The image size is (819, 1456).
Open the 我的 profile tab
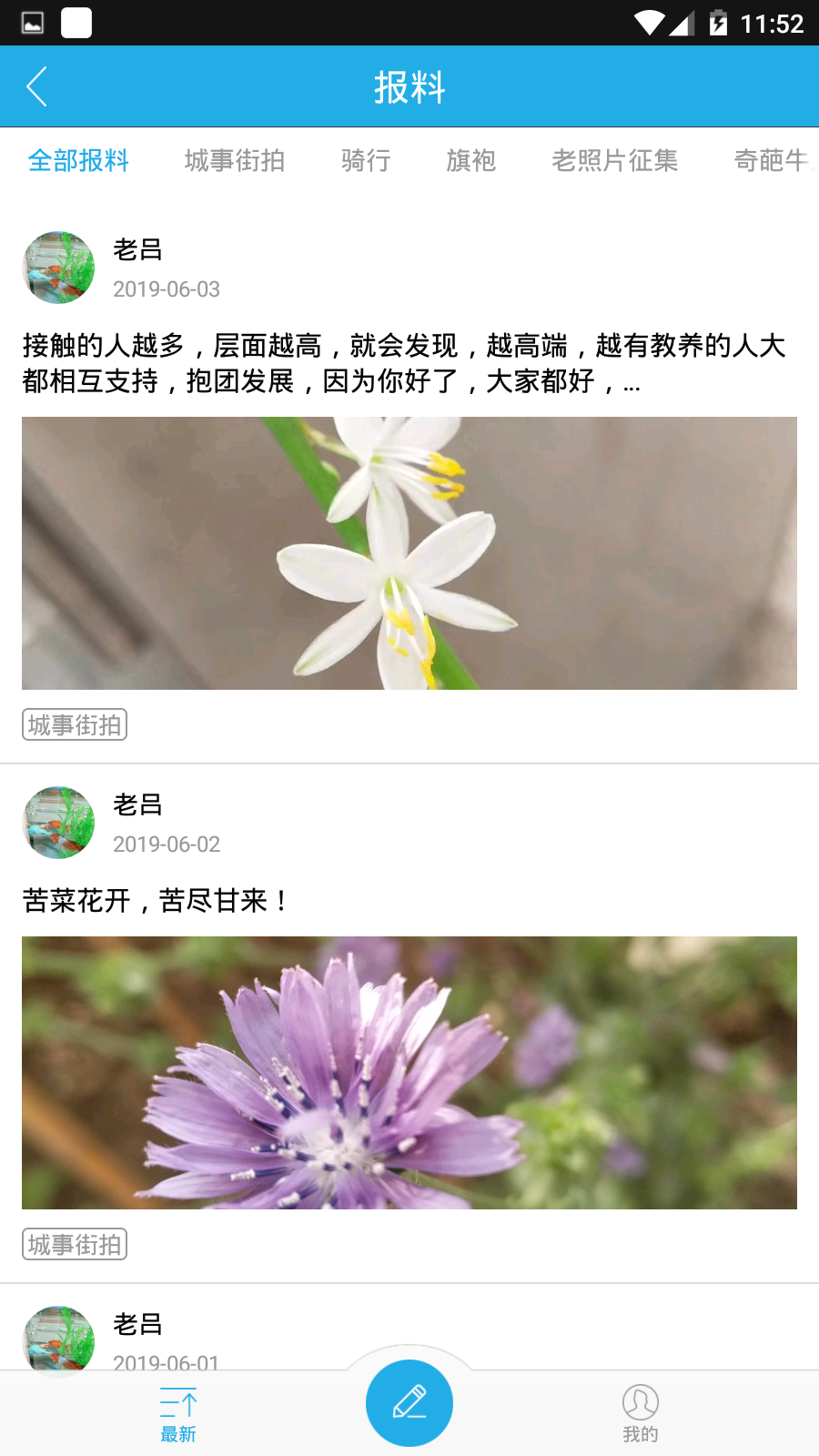tap(641, 1415)
